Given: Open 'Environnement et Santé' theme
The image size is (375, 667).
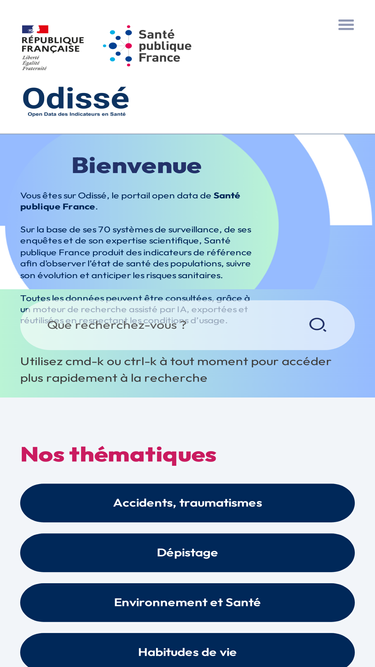Looking at the screenshot, I should click(188, 602).
